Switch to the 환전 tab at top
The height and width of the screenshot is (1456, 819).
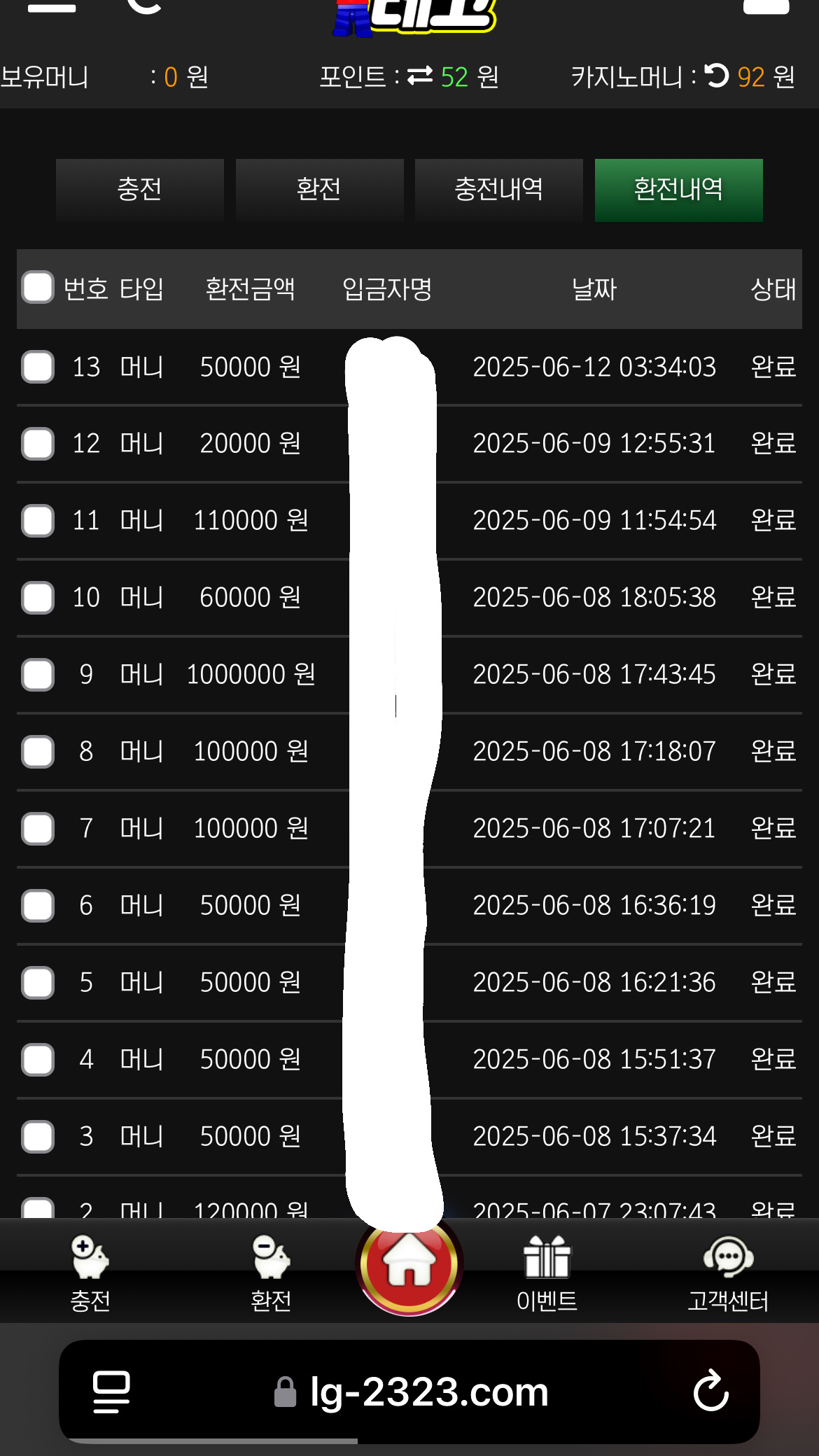[x=319, y=190]
